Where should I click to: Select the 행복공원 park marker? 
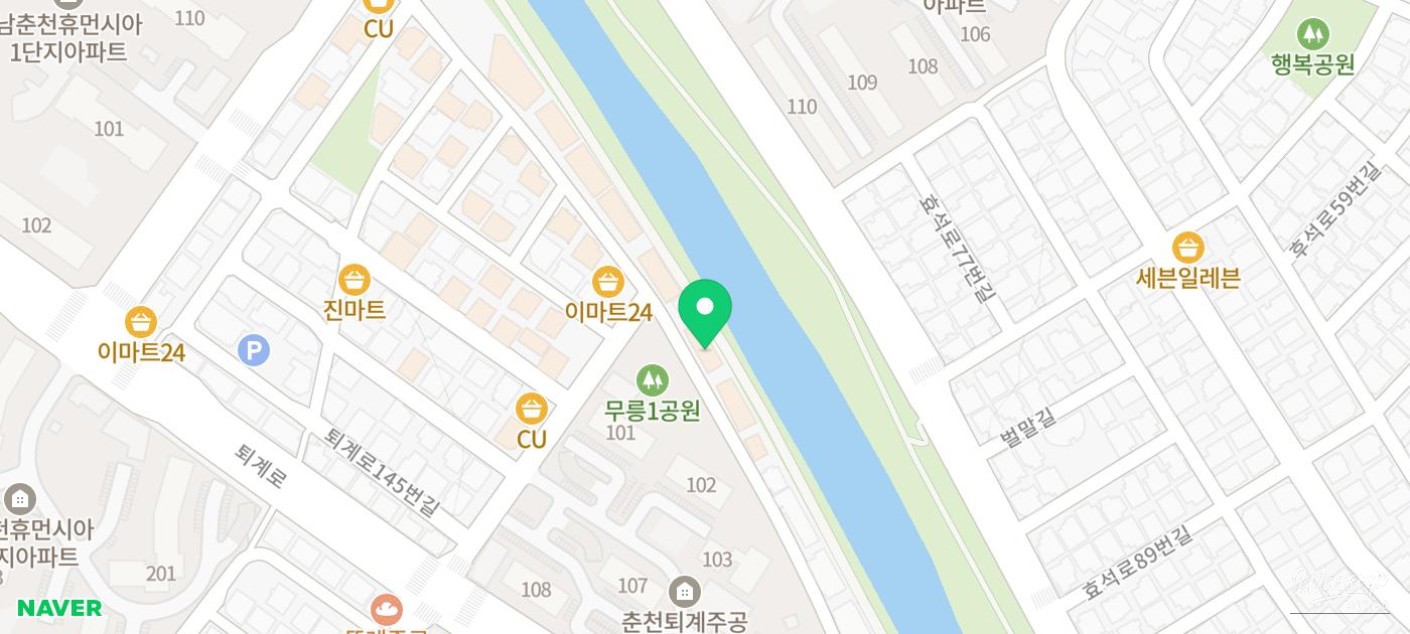(x=1313, y=34)
